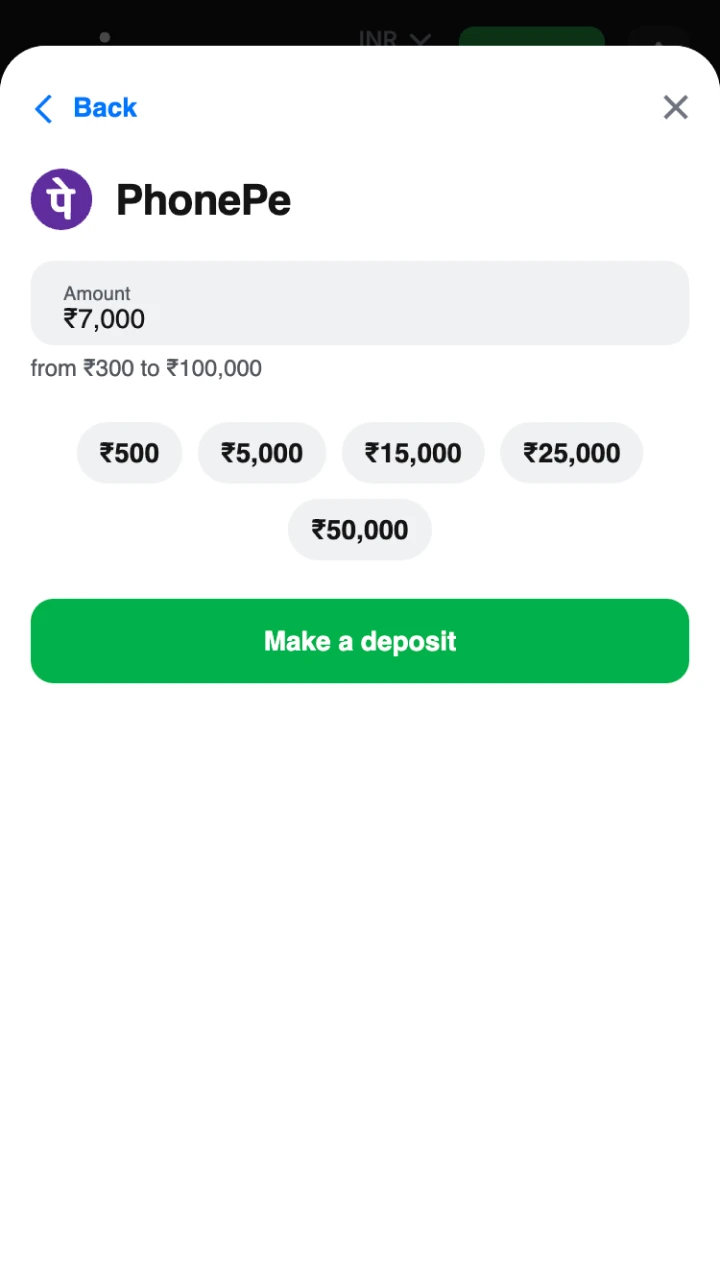Click the X close icon
720x1280 pixels.
(x=675, y=107)
